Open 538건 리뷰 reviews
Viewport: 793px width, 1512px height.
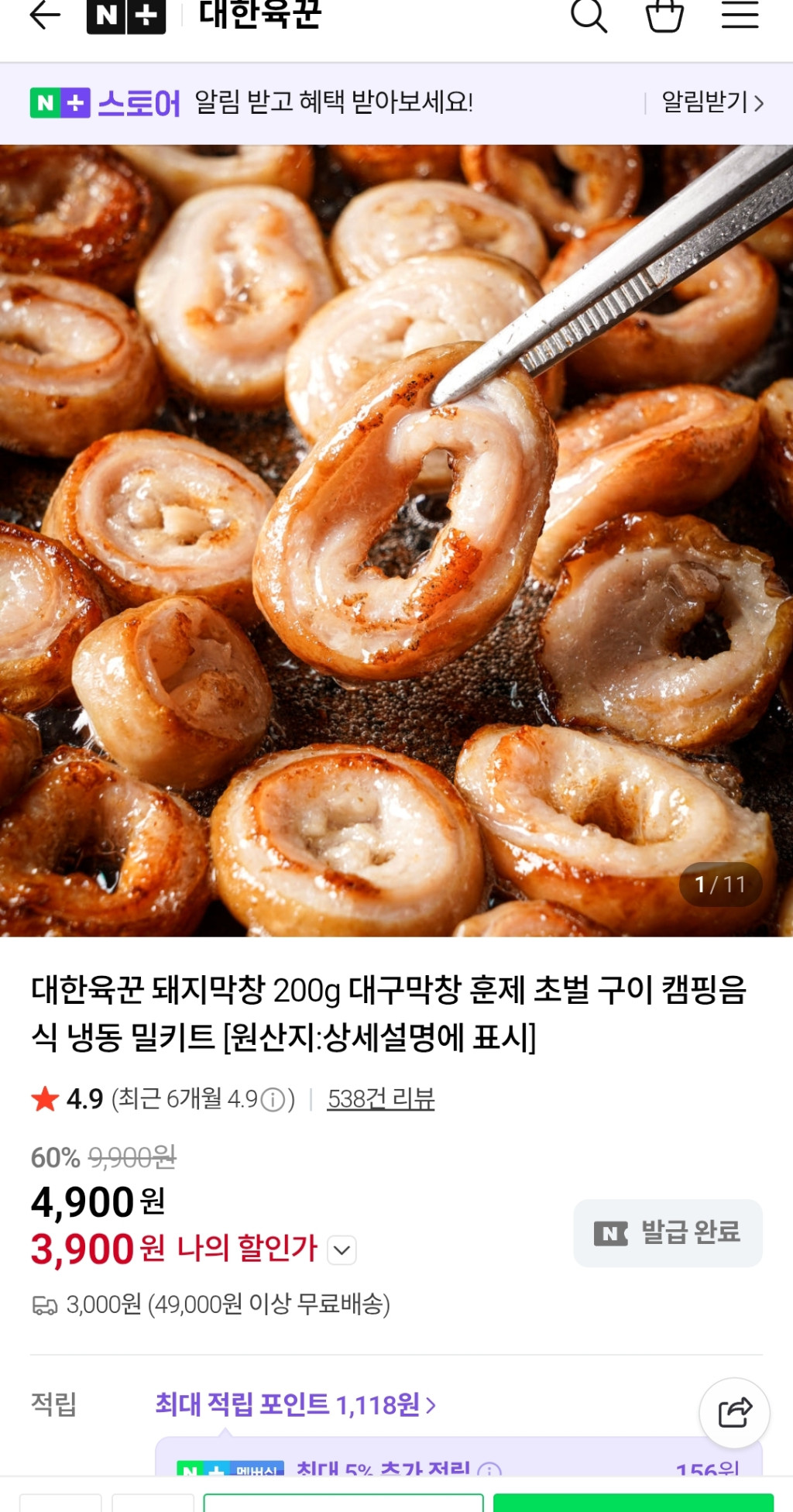387,1098
